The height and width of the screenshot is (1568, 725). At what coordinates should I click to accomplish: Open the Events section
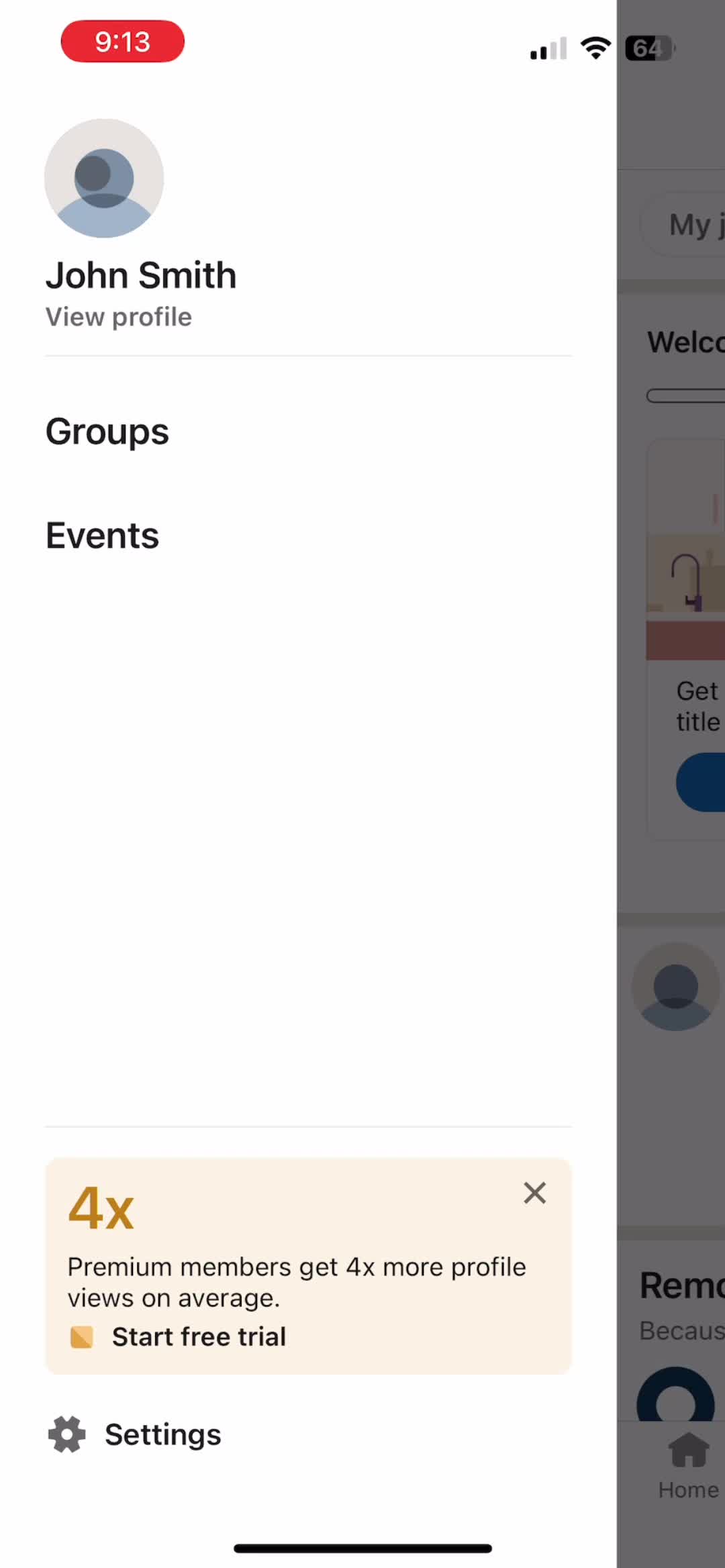tap(101, 535)
